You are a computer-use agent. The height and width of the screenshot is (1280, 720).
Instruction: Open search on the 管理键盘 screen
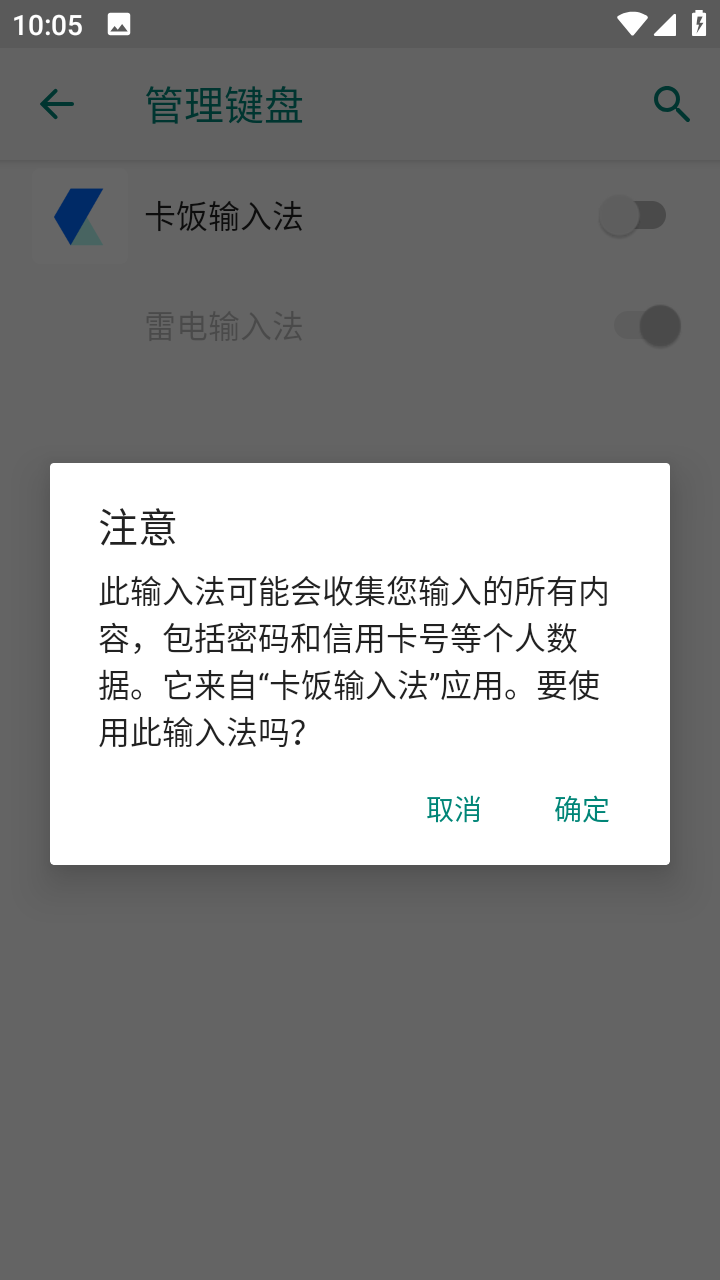670,104
